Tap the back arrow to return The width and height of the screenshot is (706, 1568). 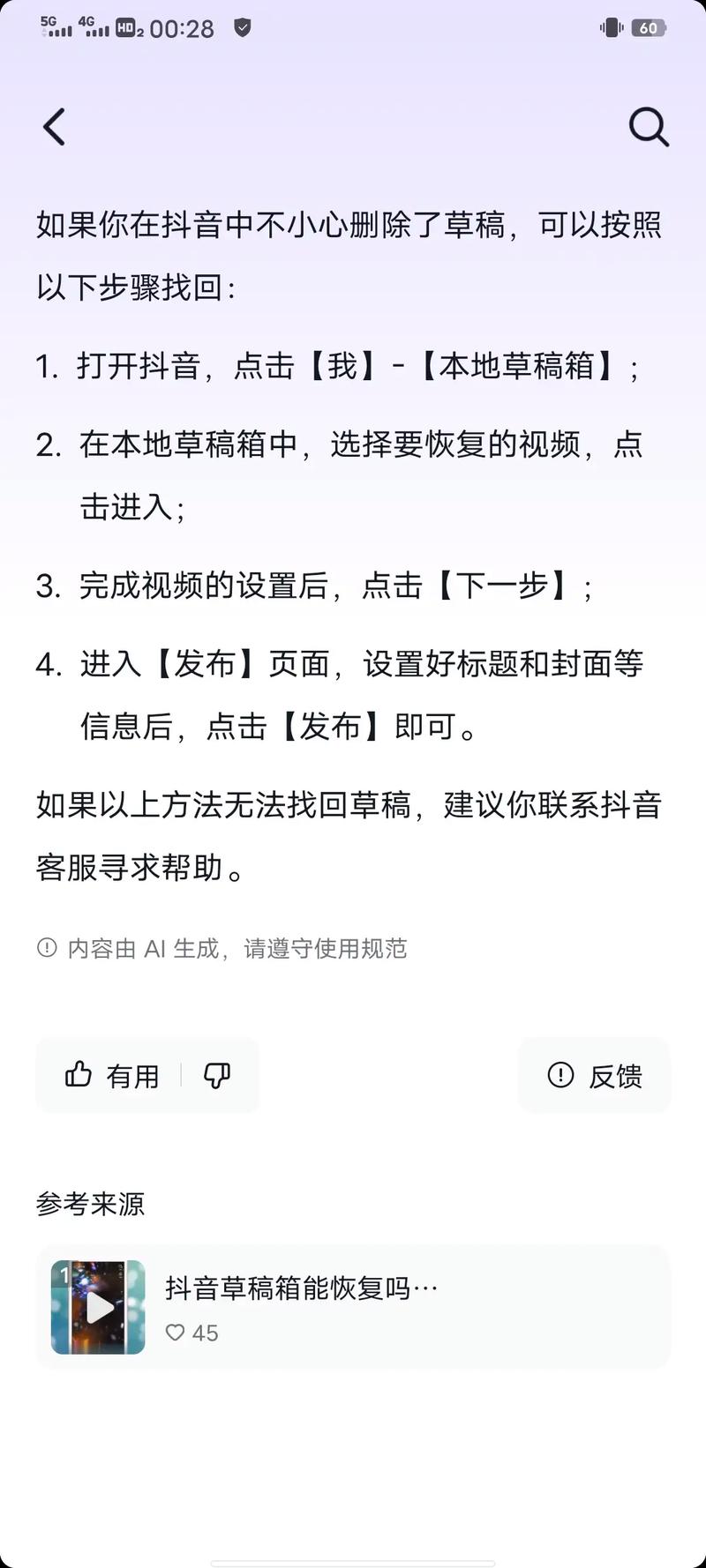point(53,126)
